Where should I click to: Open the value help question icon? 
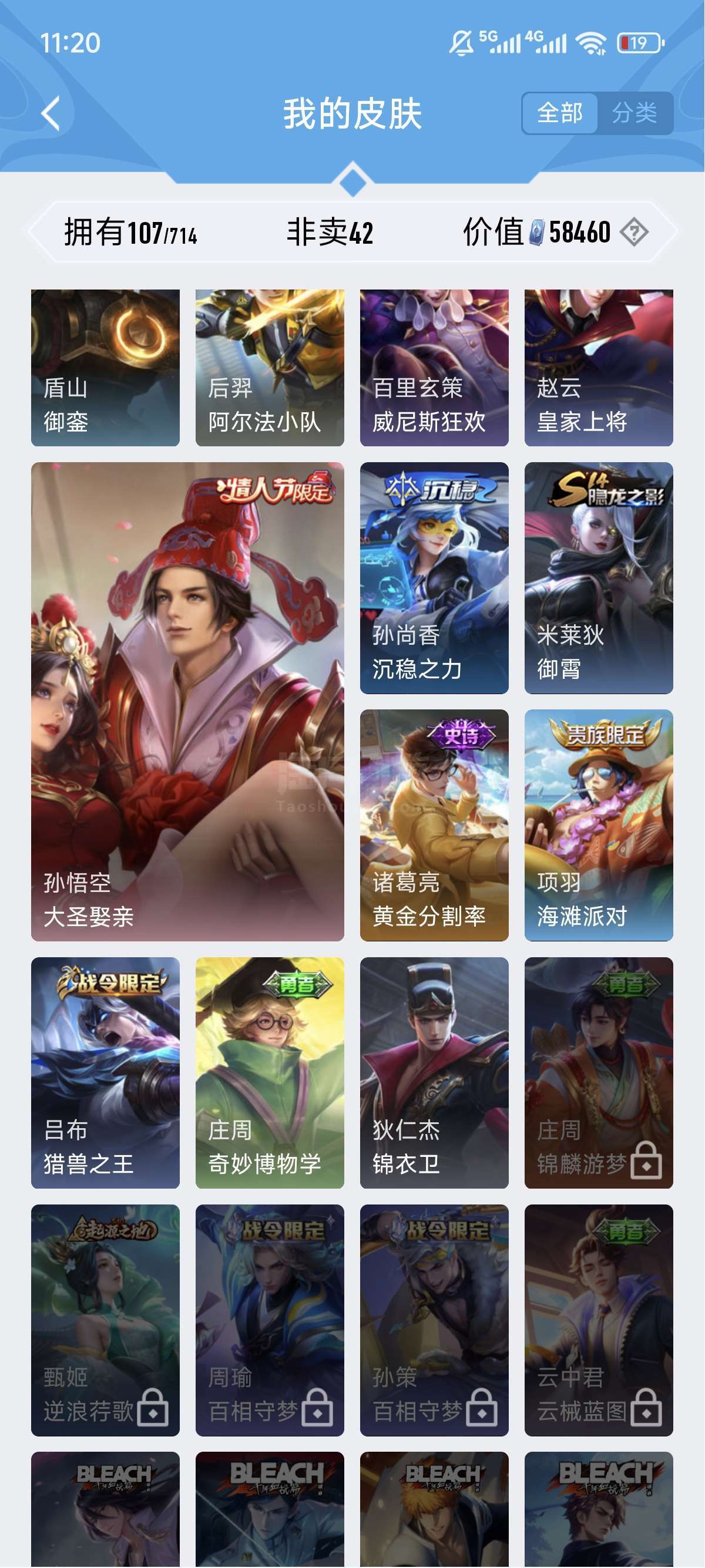pyautogui.click(x=634, y=232)
